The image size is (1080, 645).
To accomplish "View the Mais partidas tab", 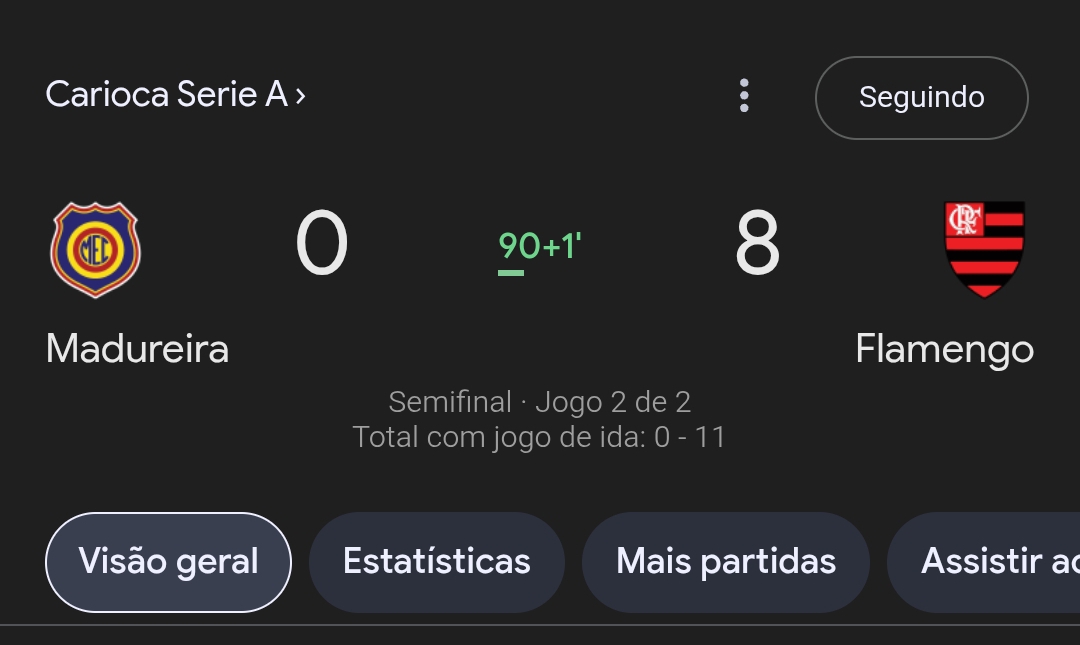I will tap(725, 561).
